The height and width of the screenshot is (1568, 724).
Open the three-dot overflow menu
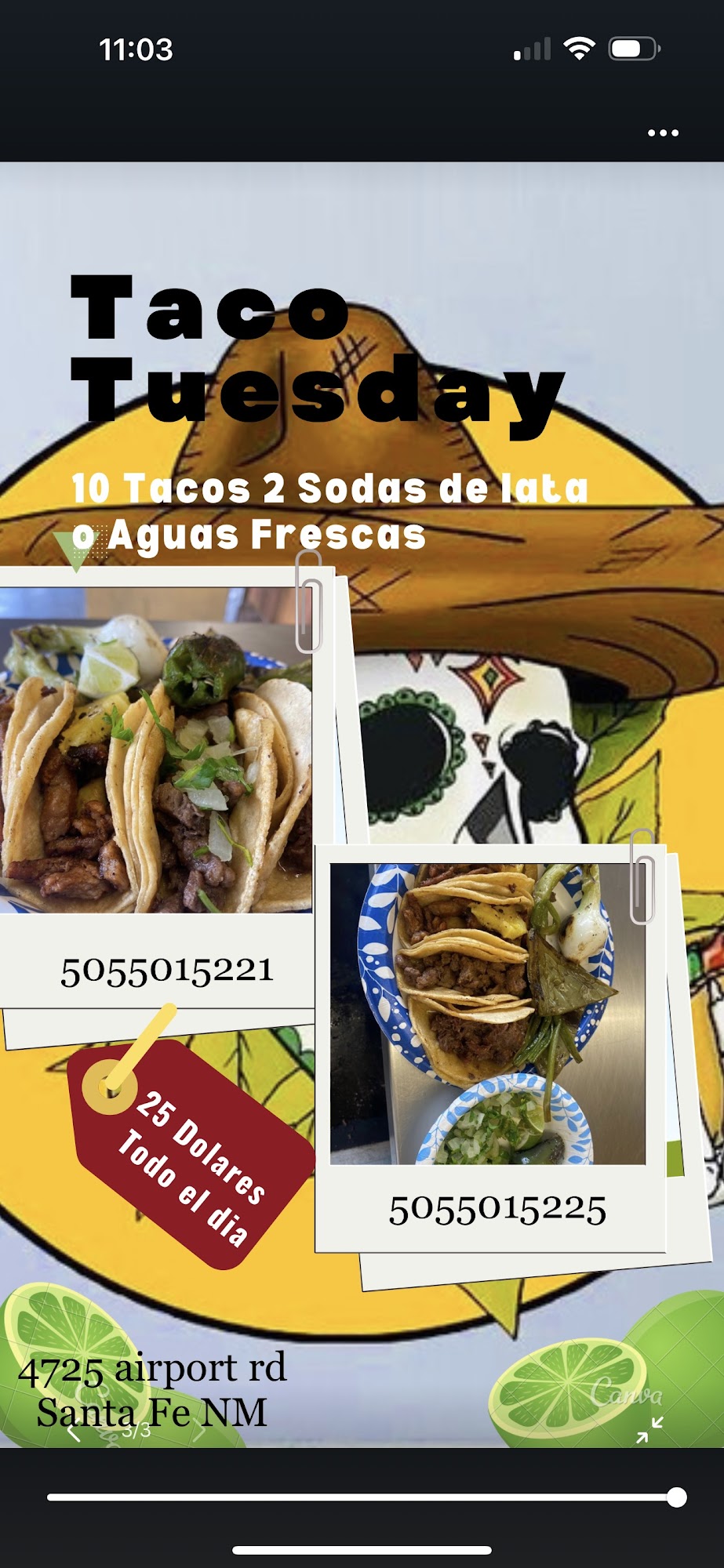tap(663, 133)
